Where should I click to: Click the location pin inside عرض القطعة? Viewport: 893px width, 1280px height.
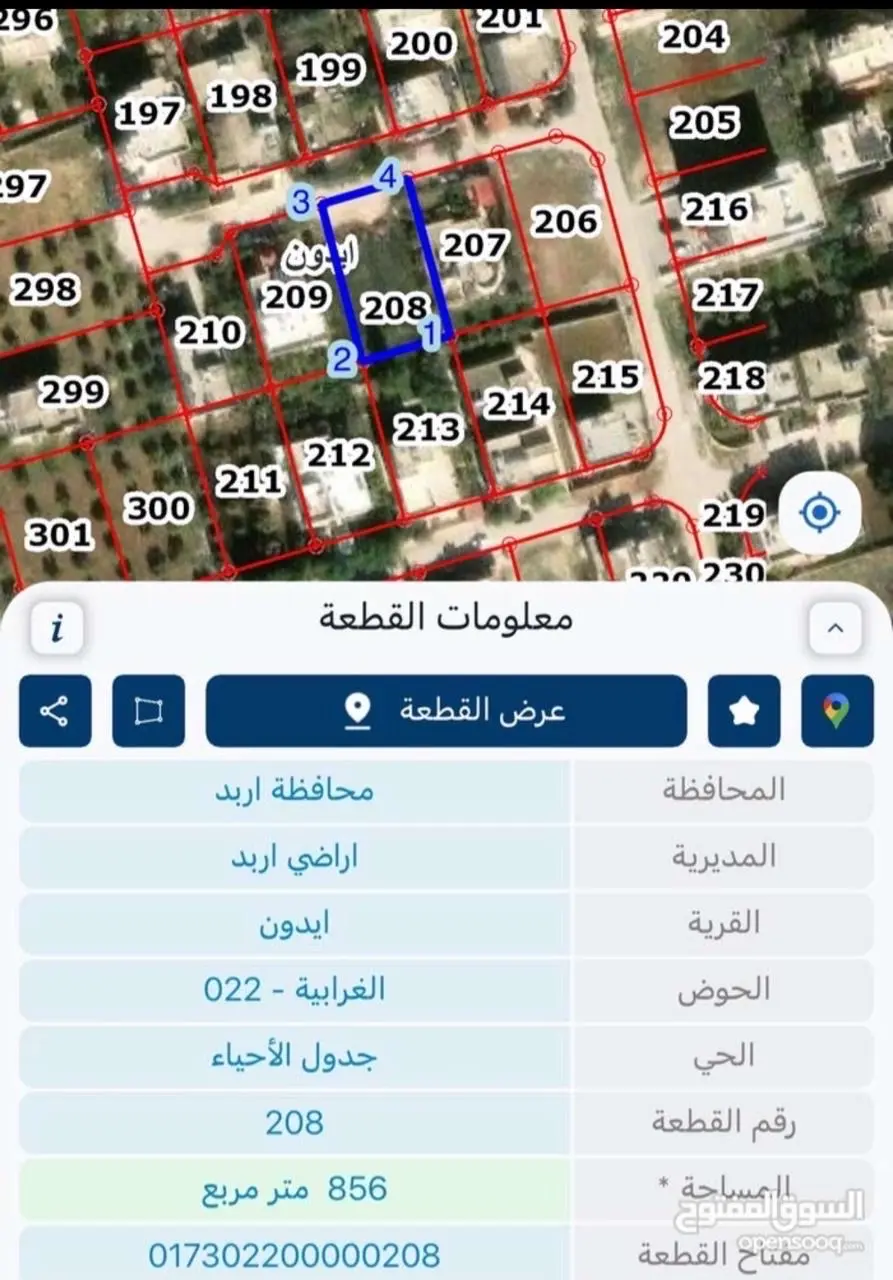click(355, 711)
